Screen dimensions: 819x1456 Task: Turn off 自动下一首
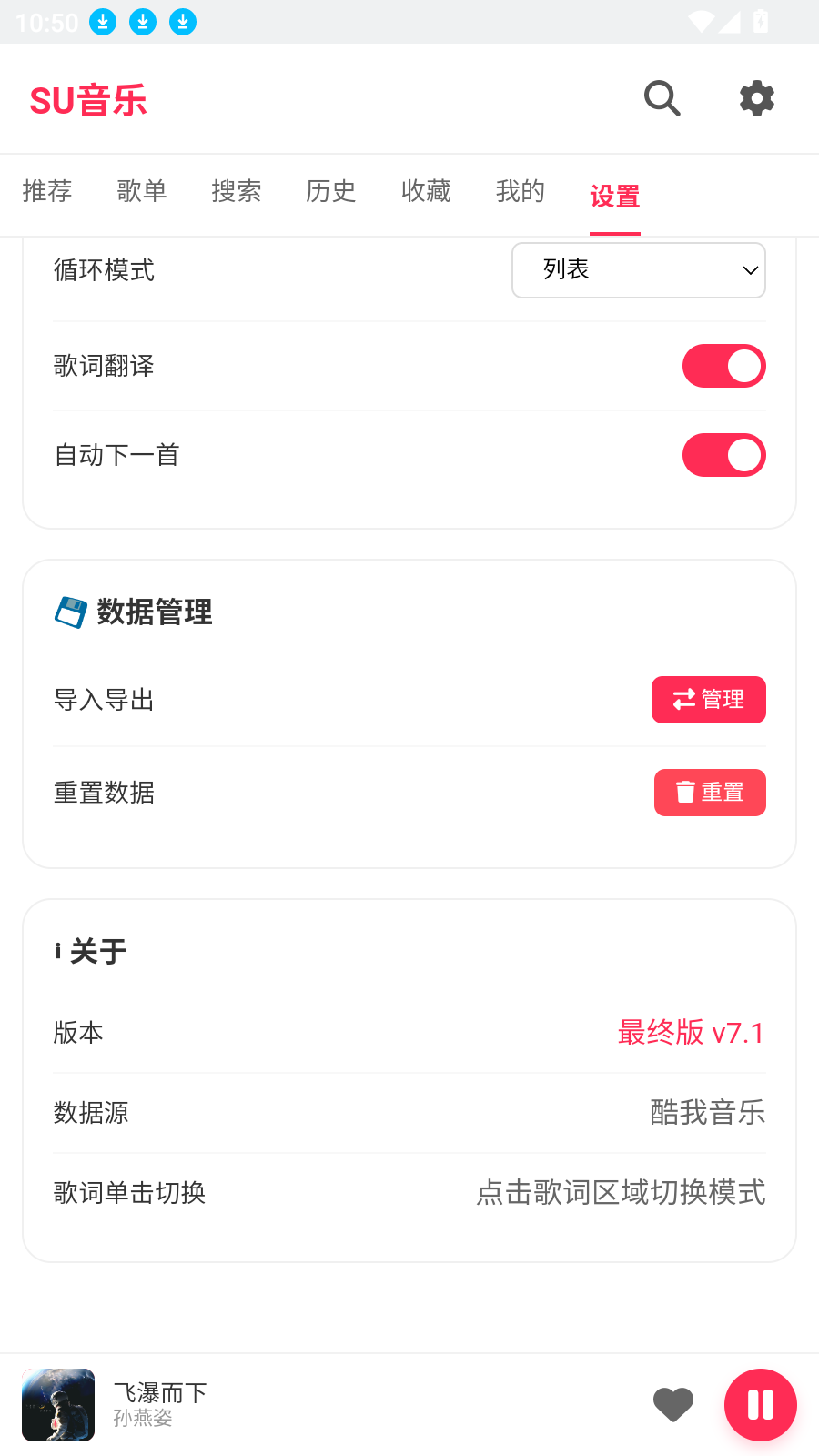click(x=724, y=454)
